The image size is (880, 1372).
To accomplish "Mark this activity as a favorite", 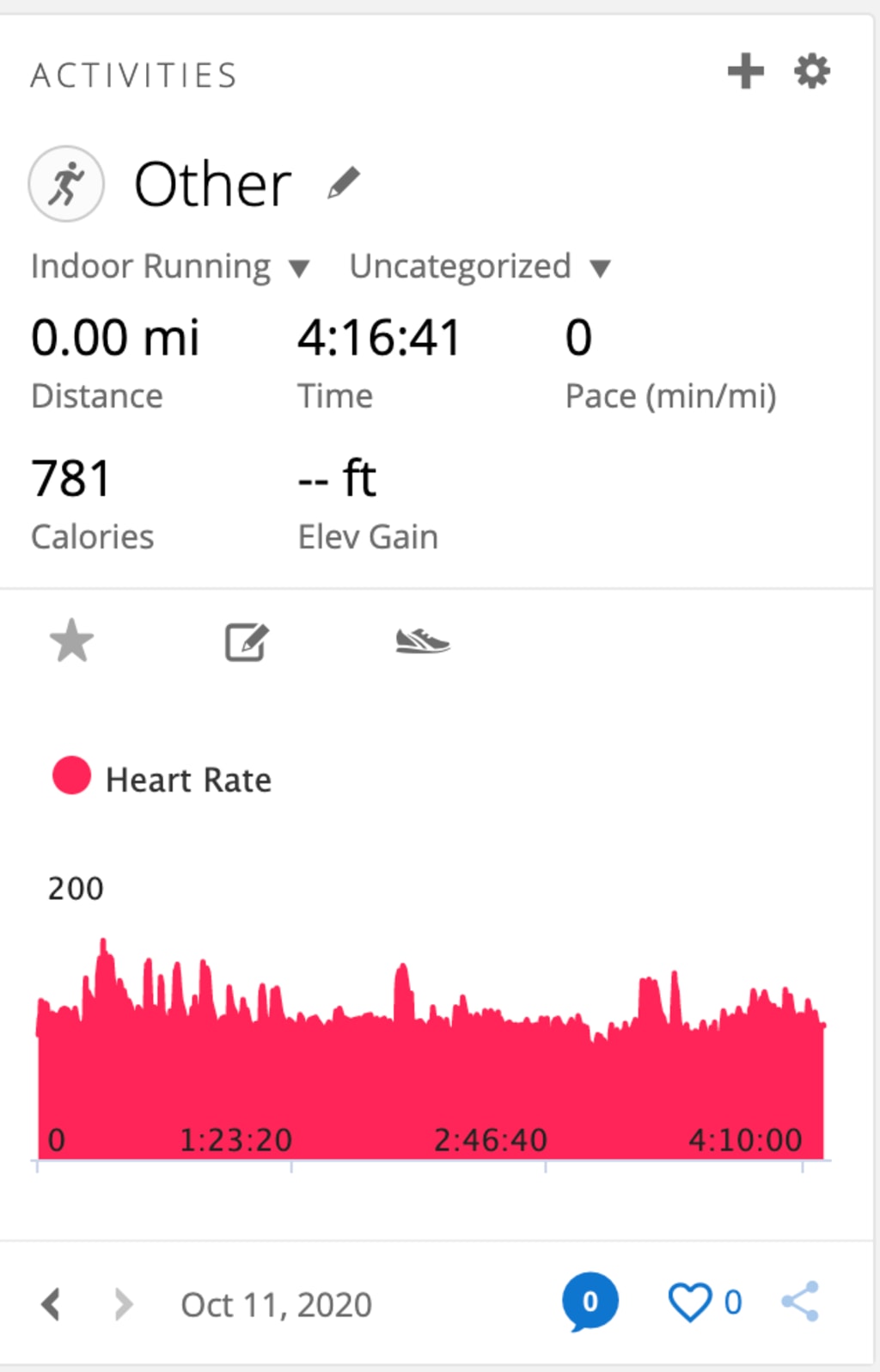I will [71, 641].
